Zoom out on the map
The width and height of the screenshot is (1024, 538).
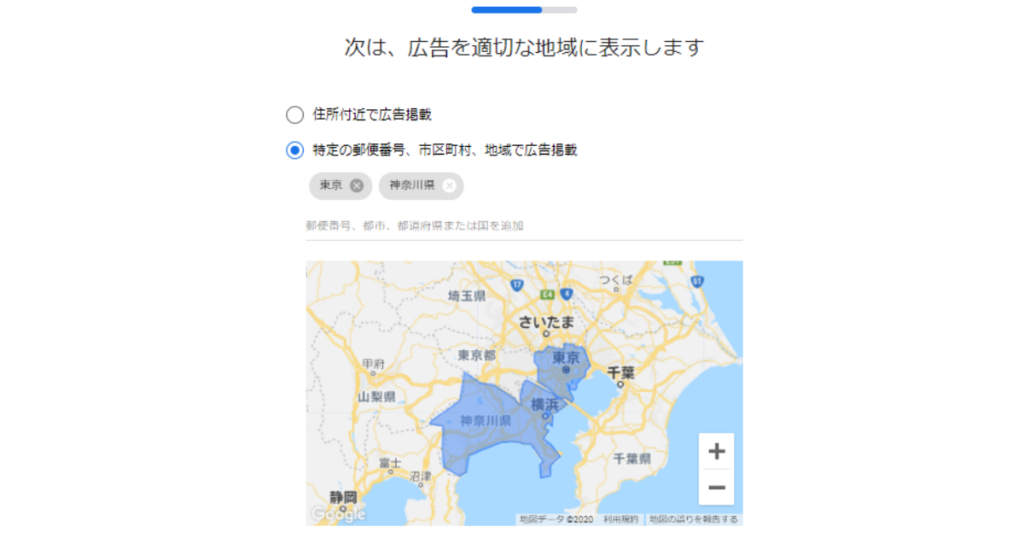[x=716, y=487]
